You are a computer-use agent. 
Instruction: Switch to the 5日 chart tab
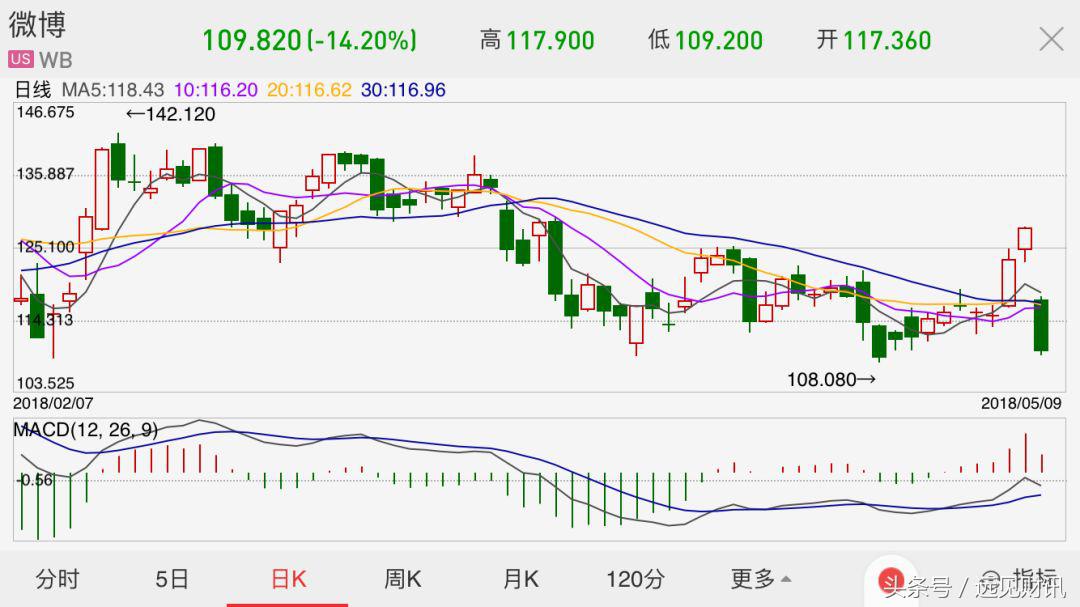pos(172,579)
